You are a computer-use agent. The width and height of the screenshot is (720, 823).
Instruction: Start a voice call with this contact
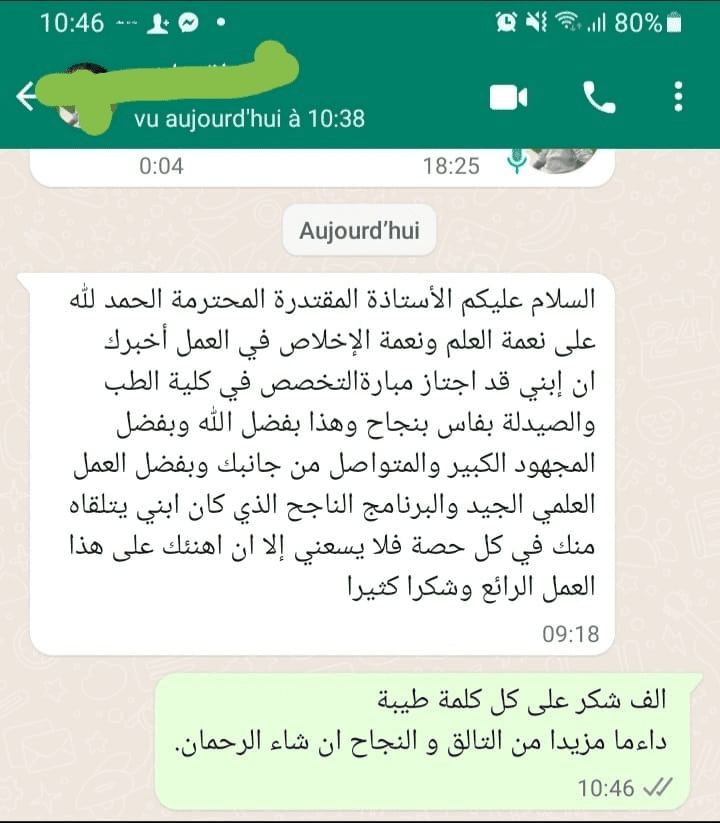(599, 97)
